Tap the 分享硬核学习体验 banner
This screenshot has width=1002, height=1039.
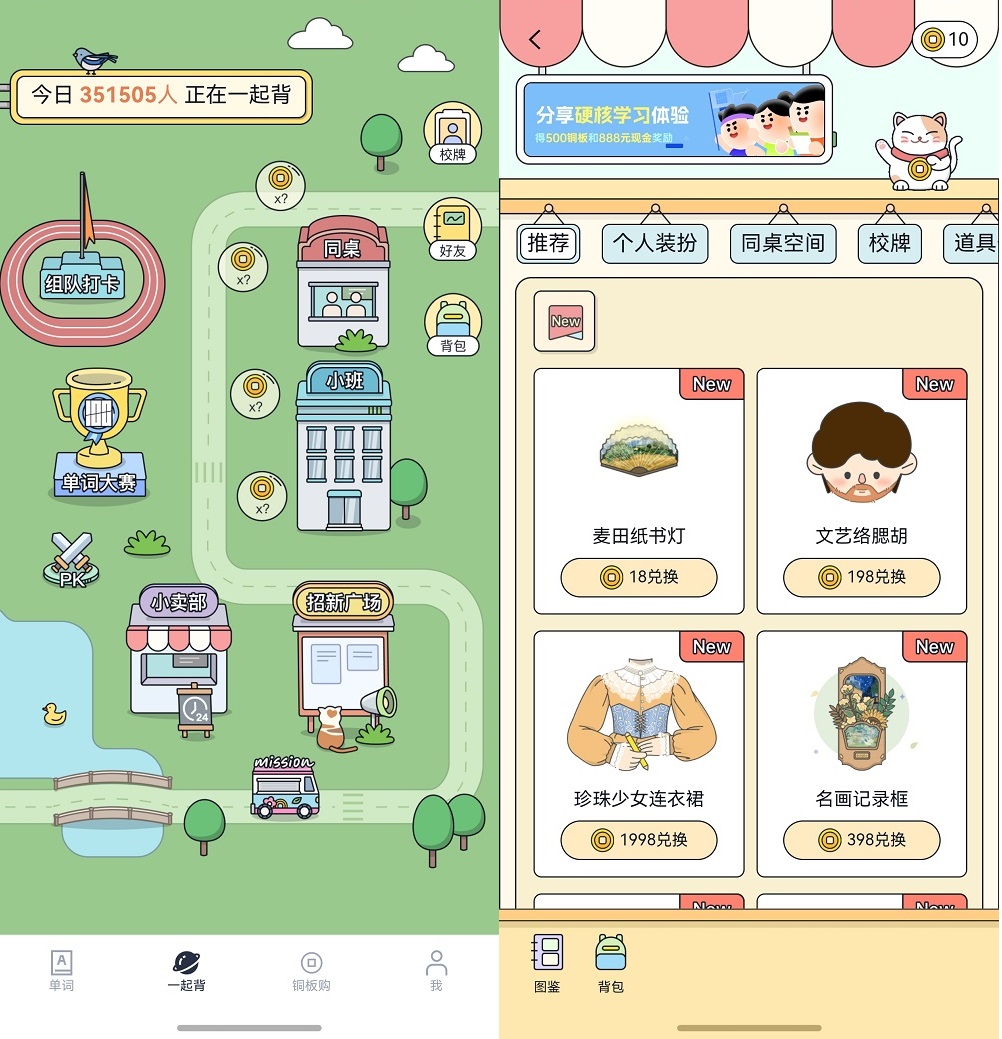675,120
